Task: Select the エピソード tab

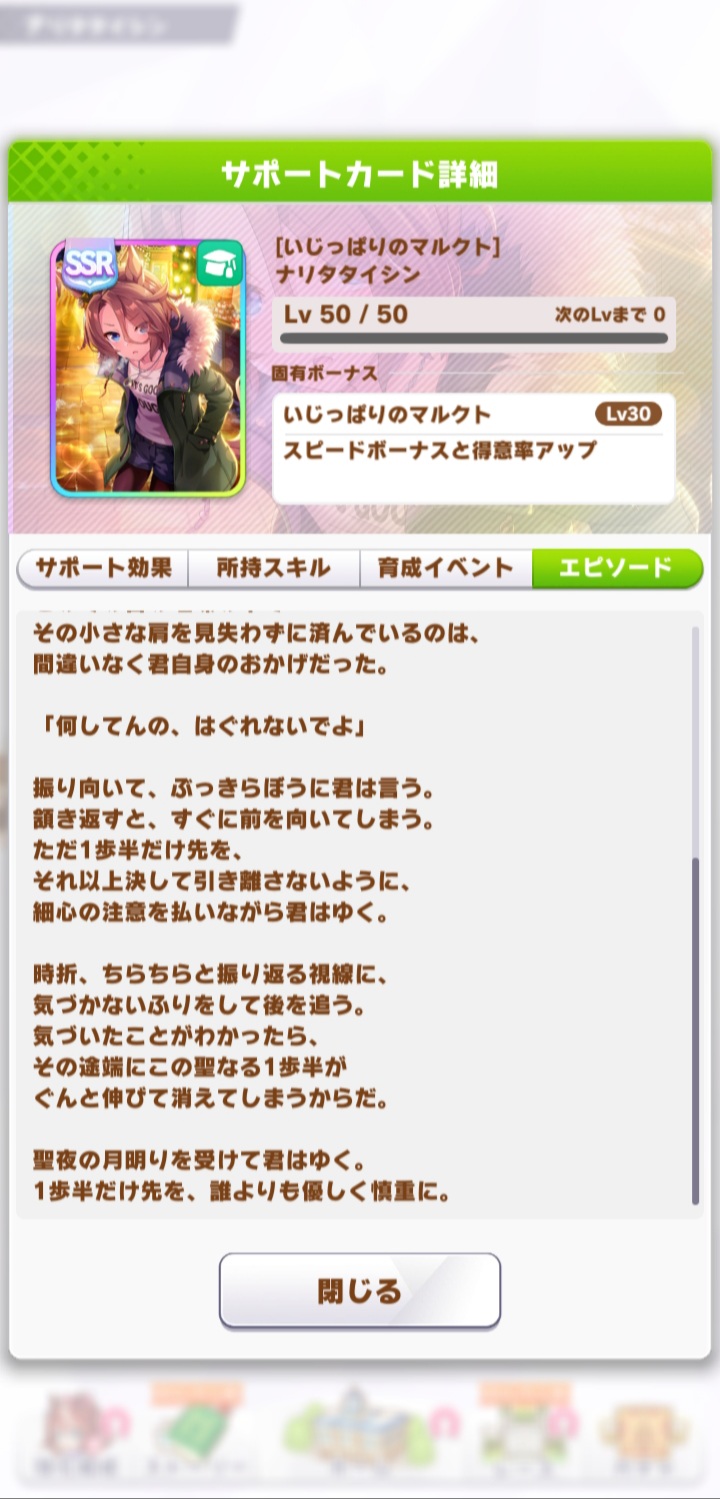Action: pyautogui.click(x=616, y=569)
